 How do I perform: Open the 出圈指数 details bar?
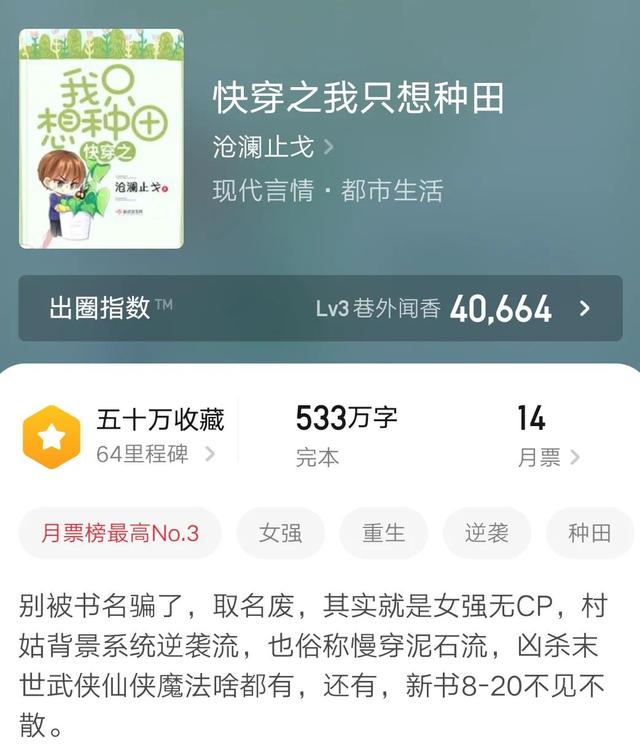point(320,308)
